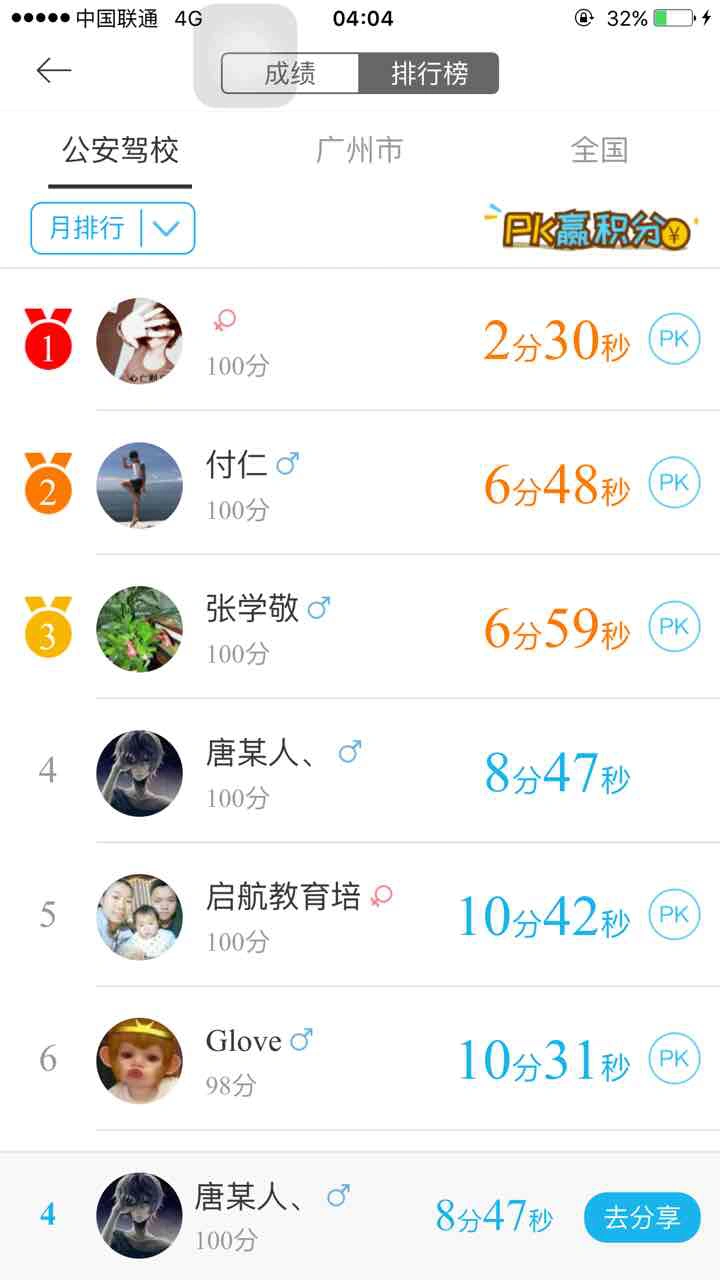
Task: Challenge 付仁 with the PK button
Action: point(674,483)
